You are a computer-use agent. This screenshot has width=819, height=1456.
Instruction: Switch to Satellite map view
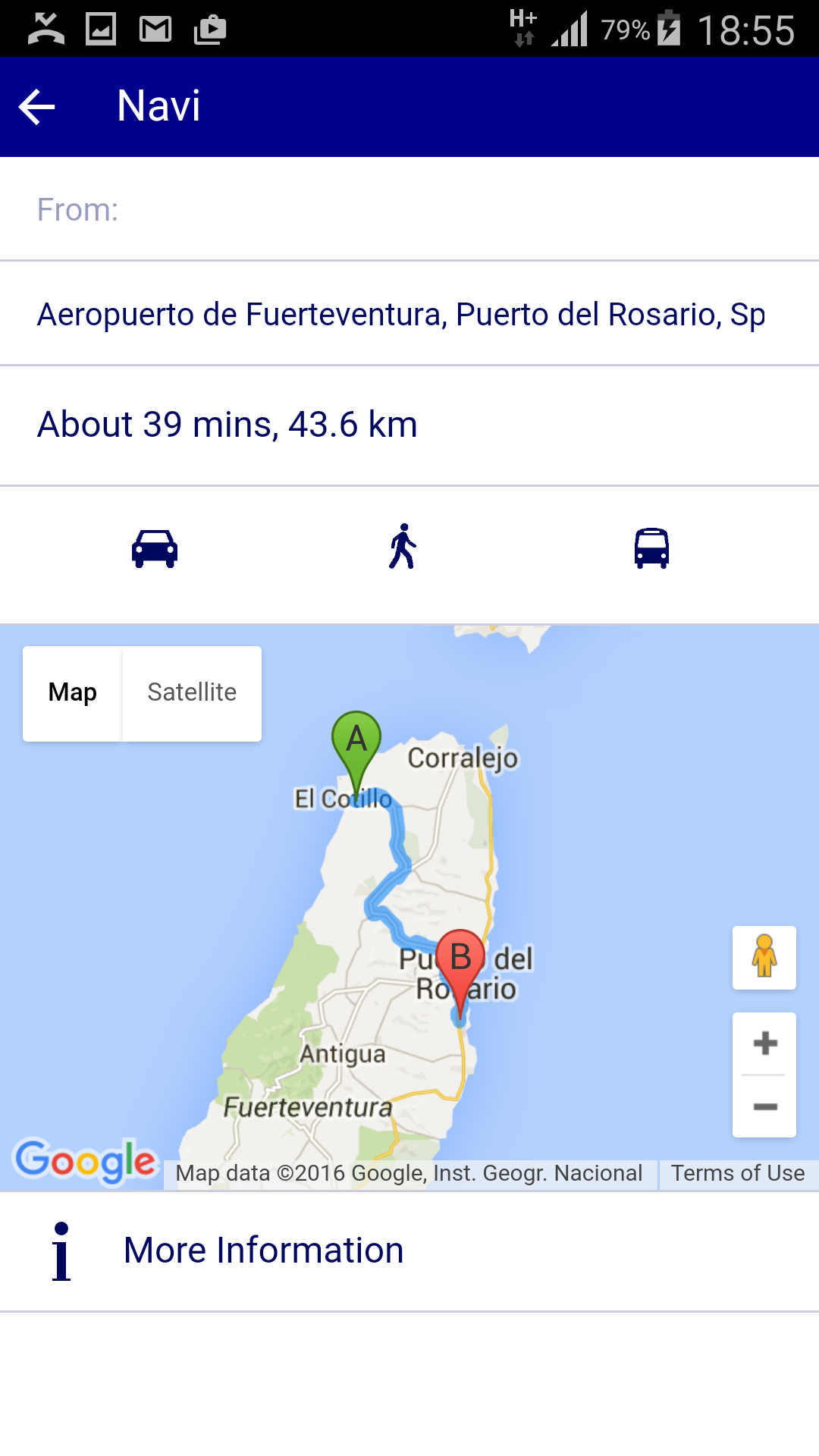tap(192, 693)
